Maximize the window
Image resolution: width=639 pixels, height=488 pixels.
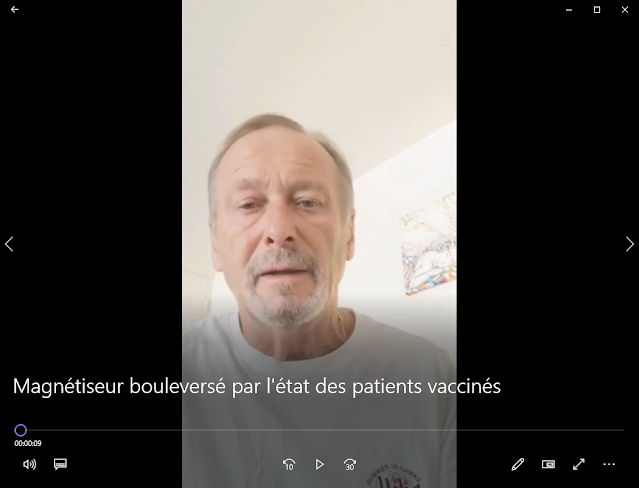597,9
